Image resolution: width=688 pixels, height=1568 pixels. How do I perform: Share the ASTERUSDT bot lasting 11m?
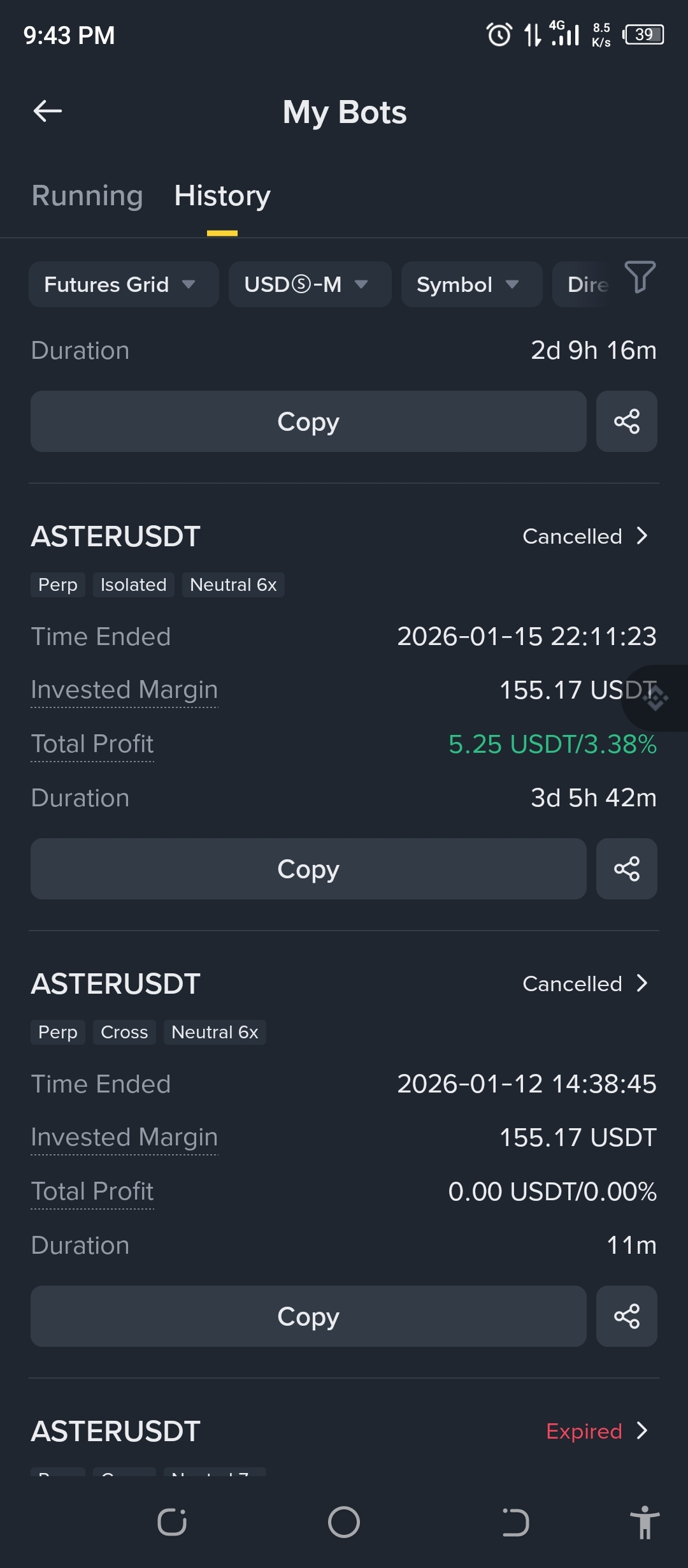coord(626,1316)
